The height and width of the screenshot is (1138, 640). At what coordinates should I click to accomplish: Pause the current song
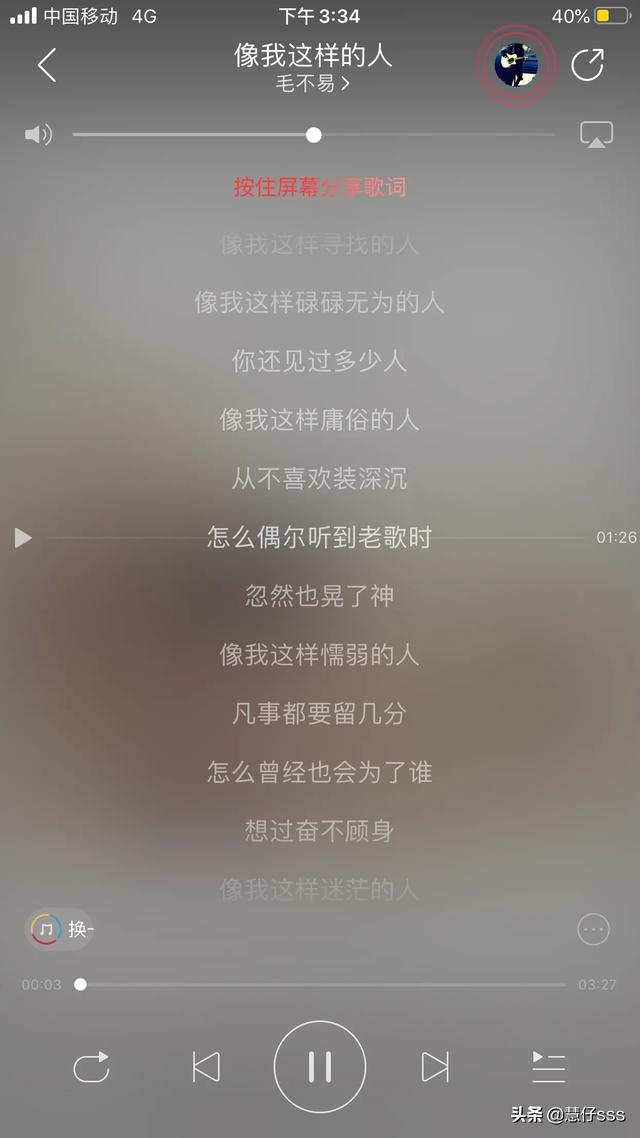tap(319, 1067)
